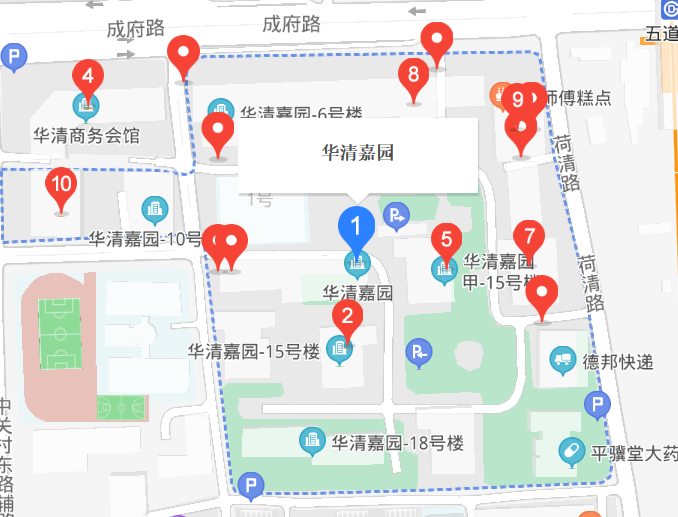This screenshot has width=678, height=517.
Task: Open the red marker numbered 5
Action: point(446,239)
